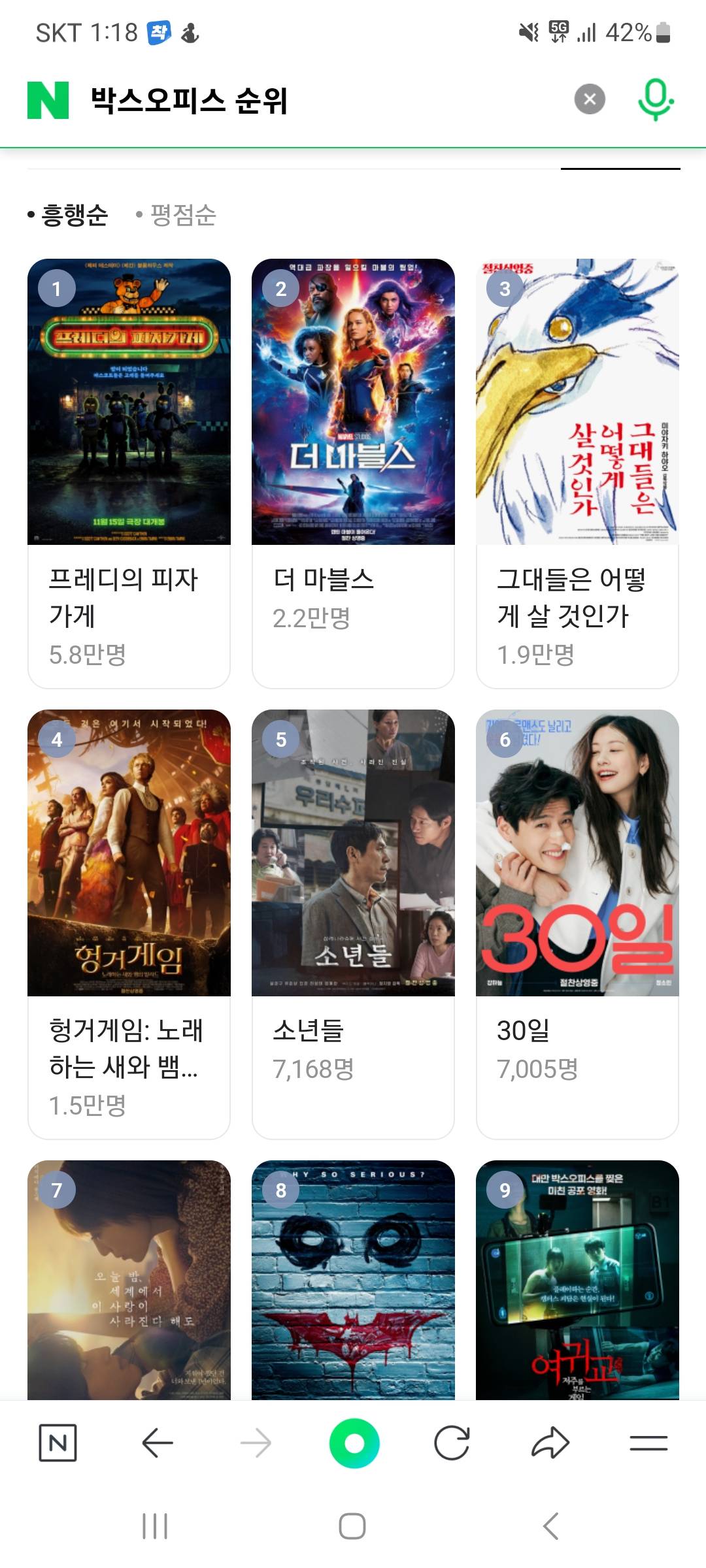Share this search results page
706x1568 pixels.
550,1443
